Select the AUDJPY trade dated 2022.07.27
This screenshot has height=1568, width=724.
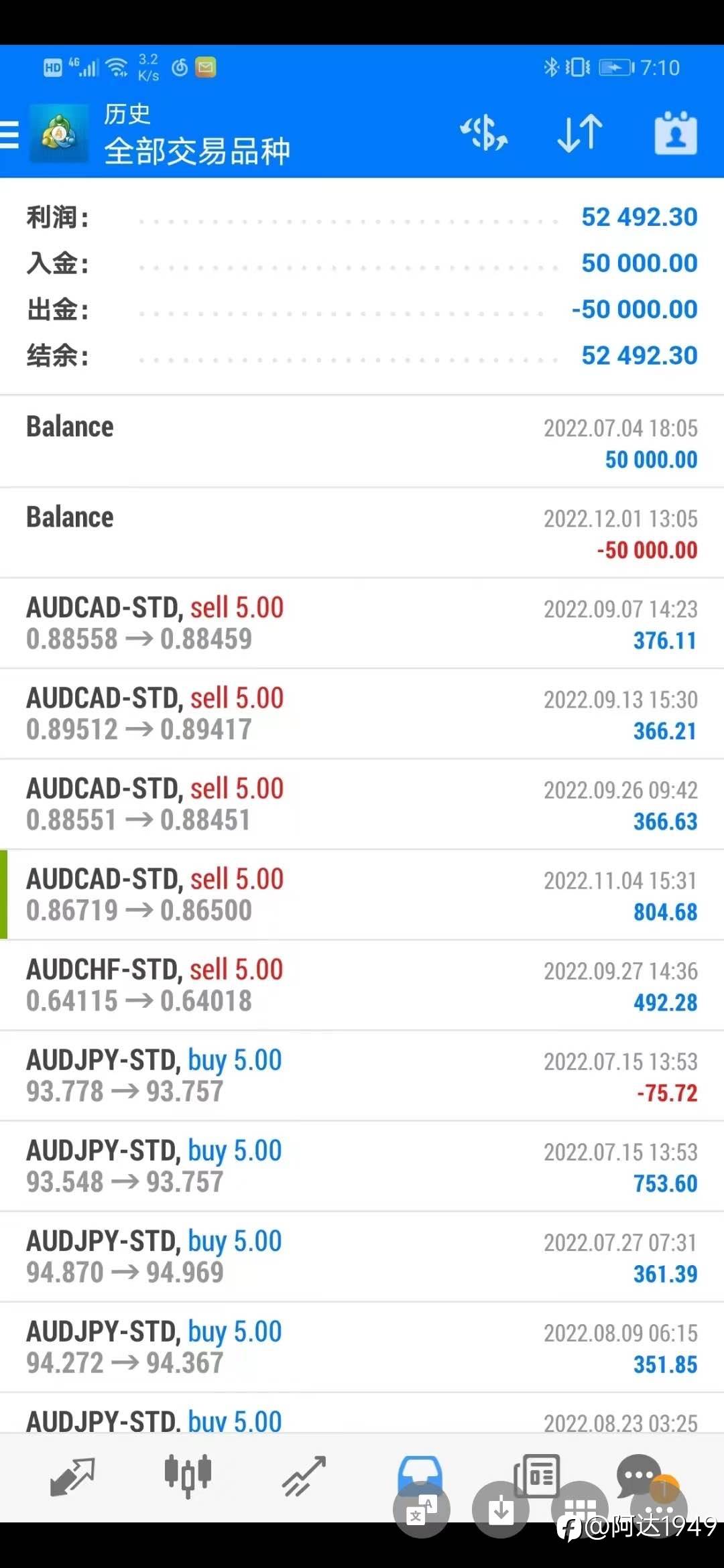point(362,1256)
